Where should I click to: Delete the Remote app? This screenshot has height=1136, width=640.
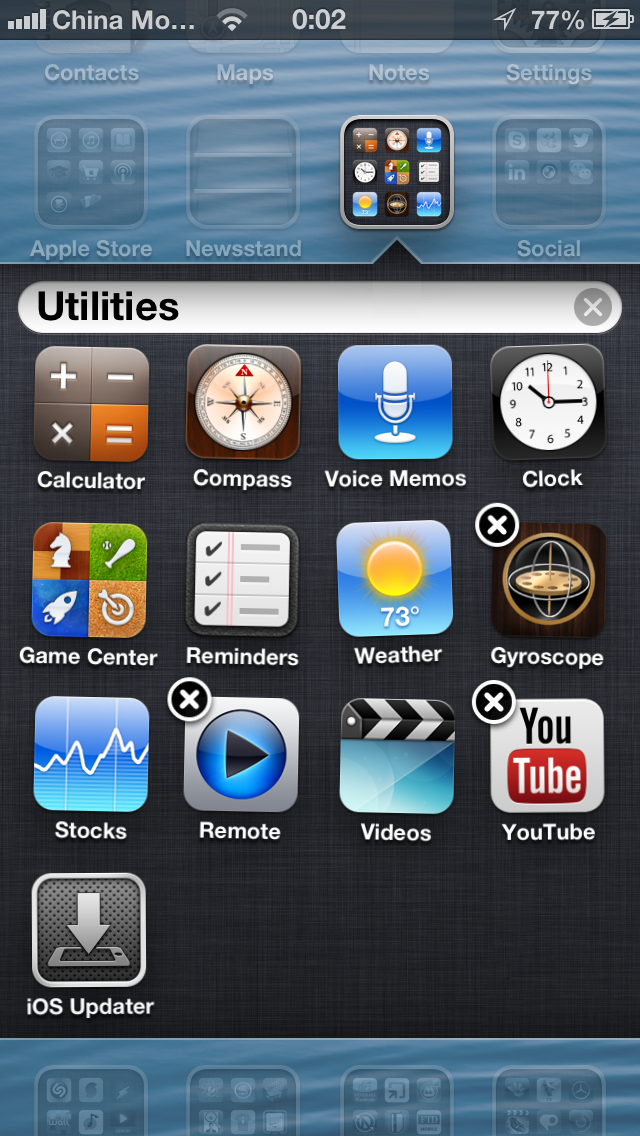(189, 700)
